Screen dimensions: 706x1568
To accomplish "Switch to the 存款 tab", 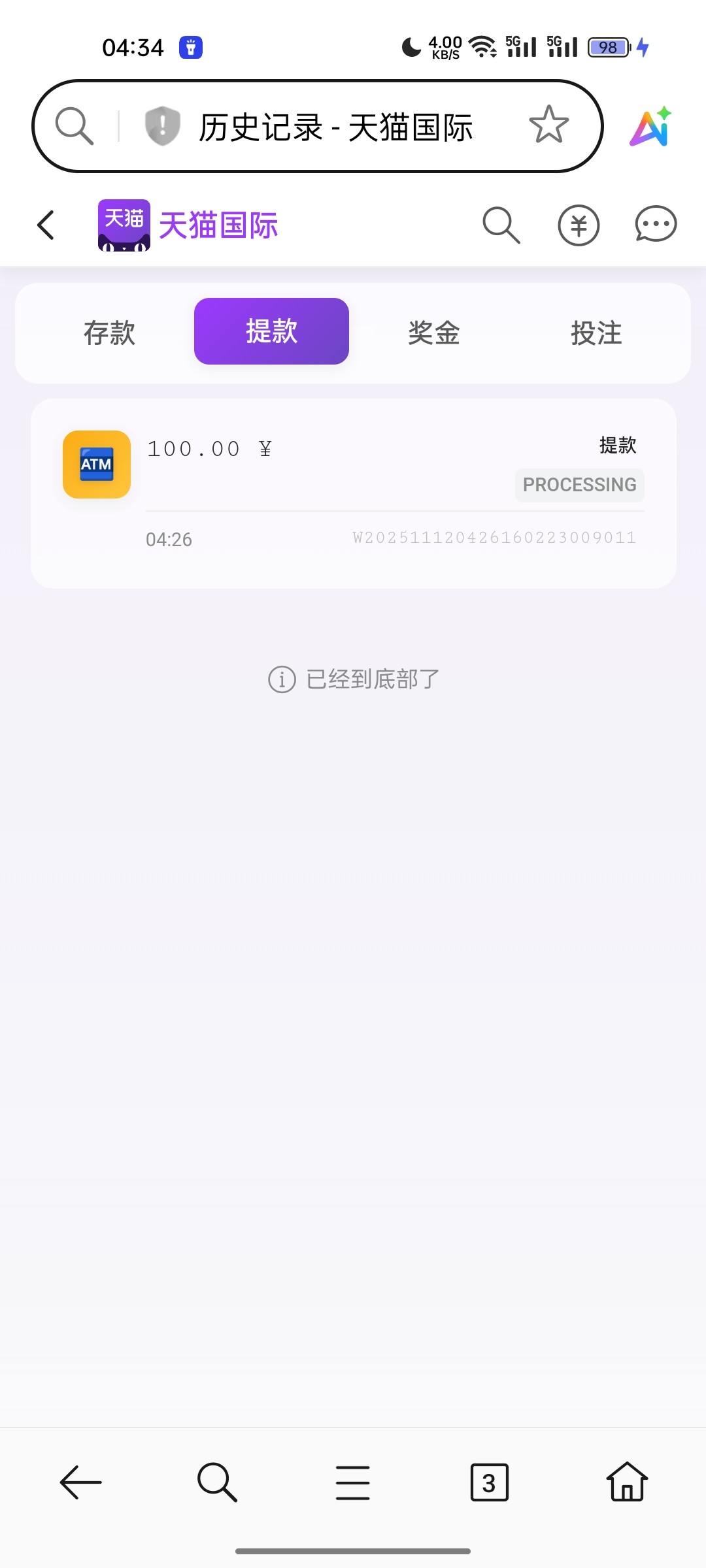I will click(110, 332).
